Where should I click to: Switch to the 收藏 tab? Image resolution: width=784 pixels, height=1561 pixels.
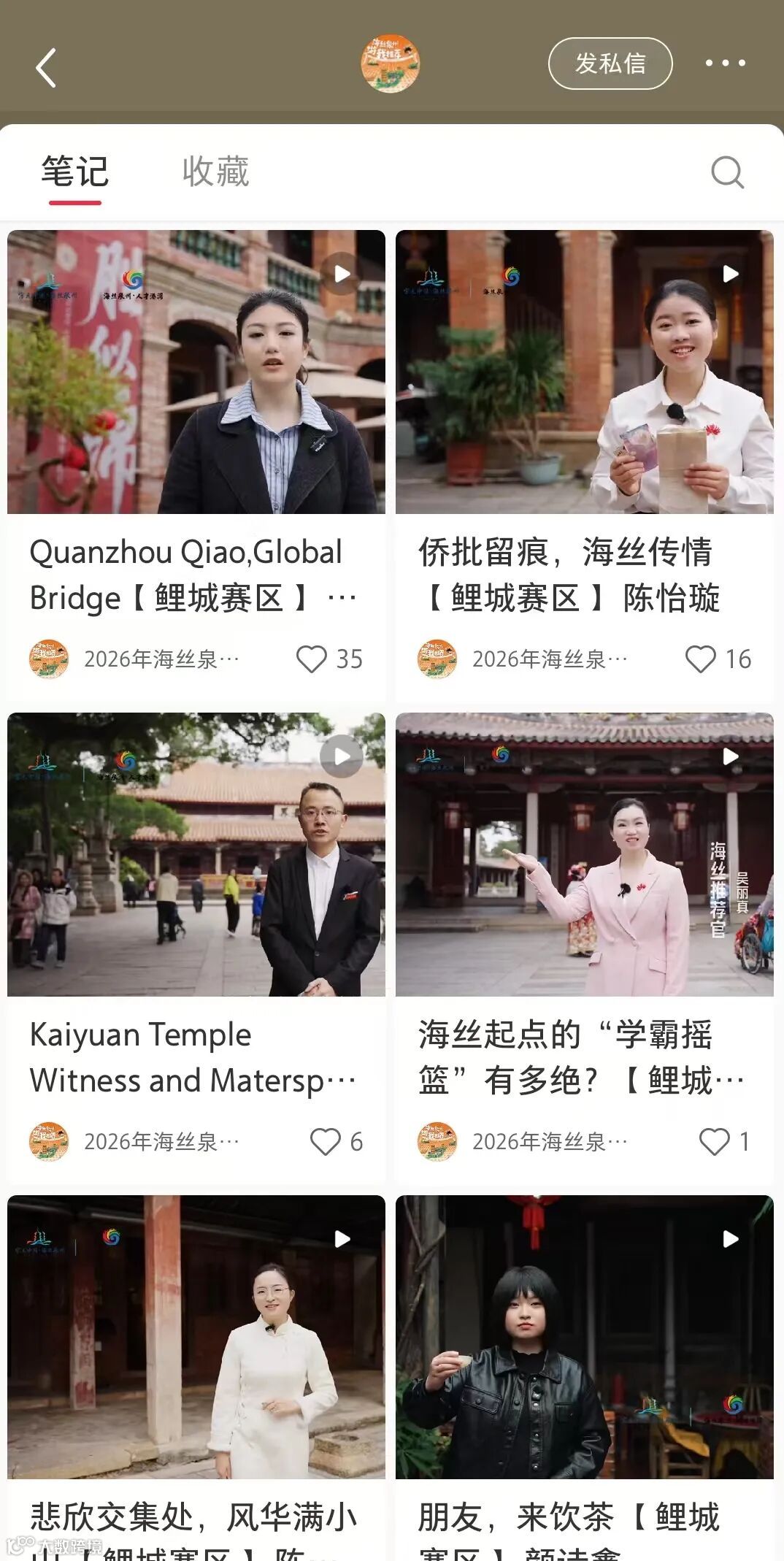(215, 172)
